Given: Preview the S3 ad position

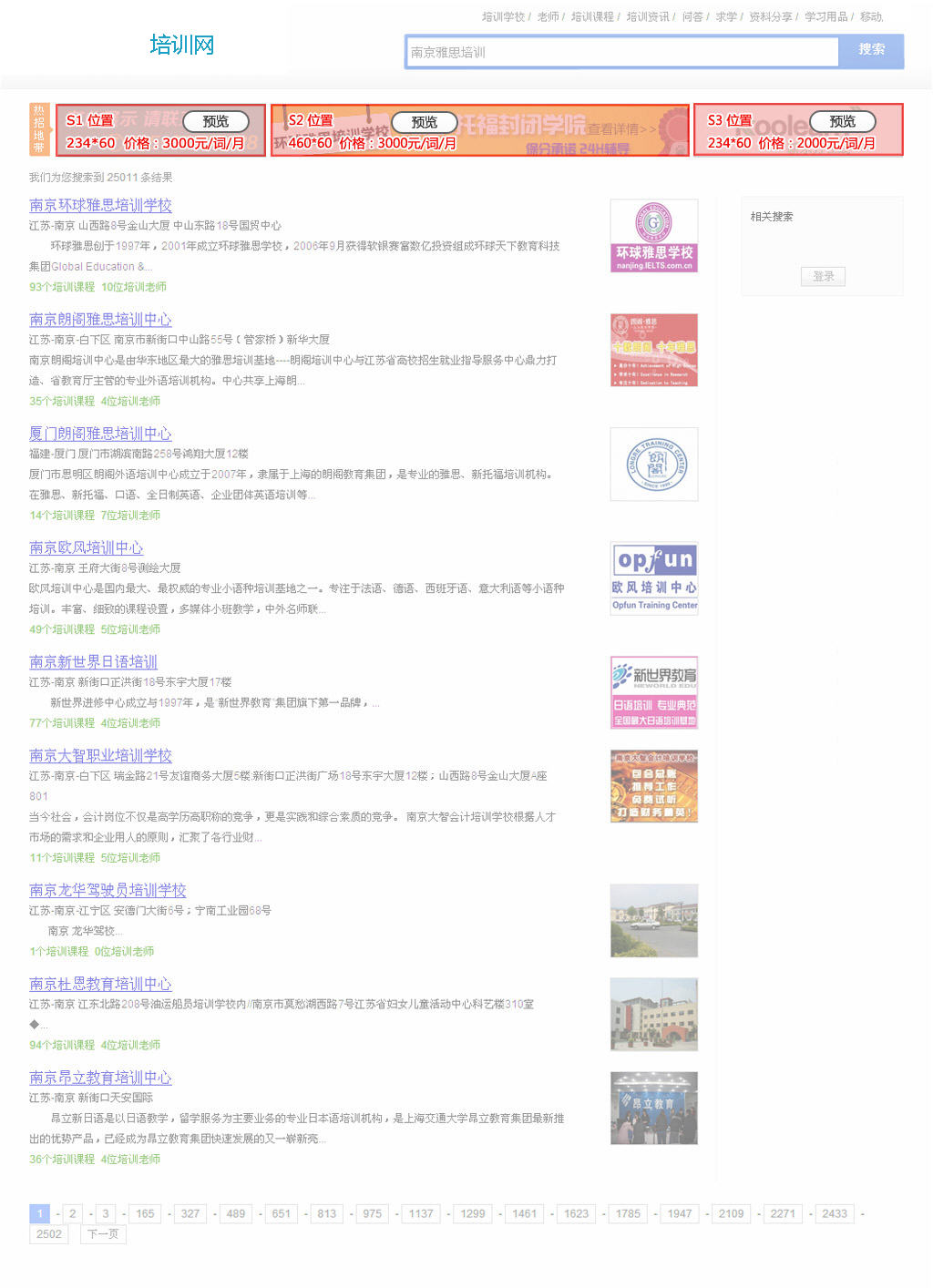Looking at the screenshot, I should [x=842, y=121].
